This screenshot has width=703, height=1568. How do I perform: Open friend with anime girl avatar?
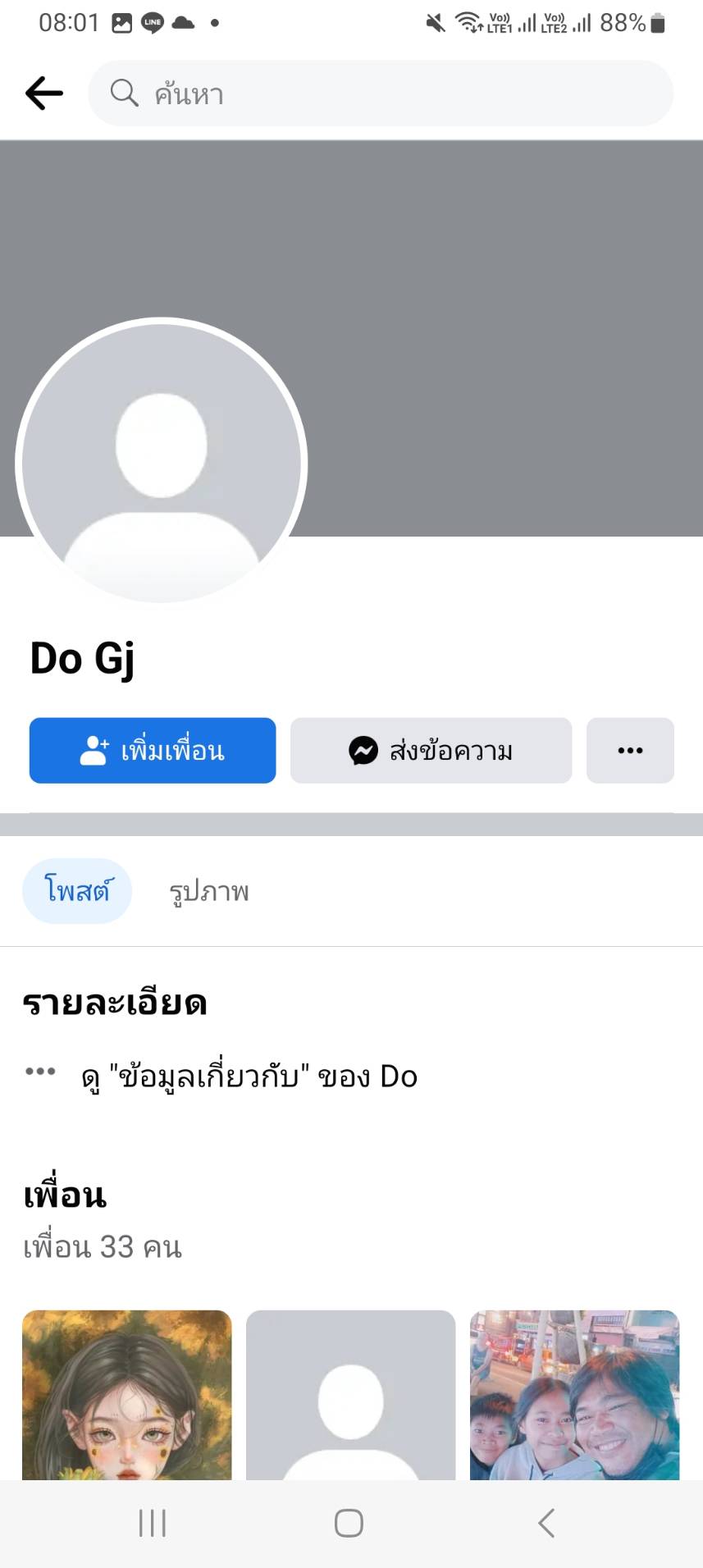point(127,1395)
